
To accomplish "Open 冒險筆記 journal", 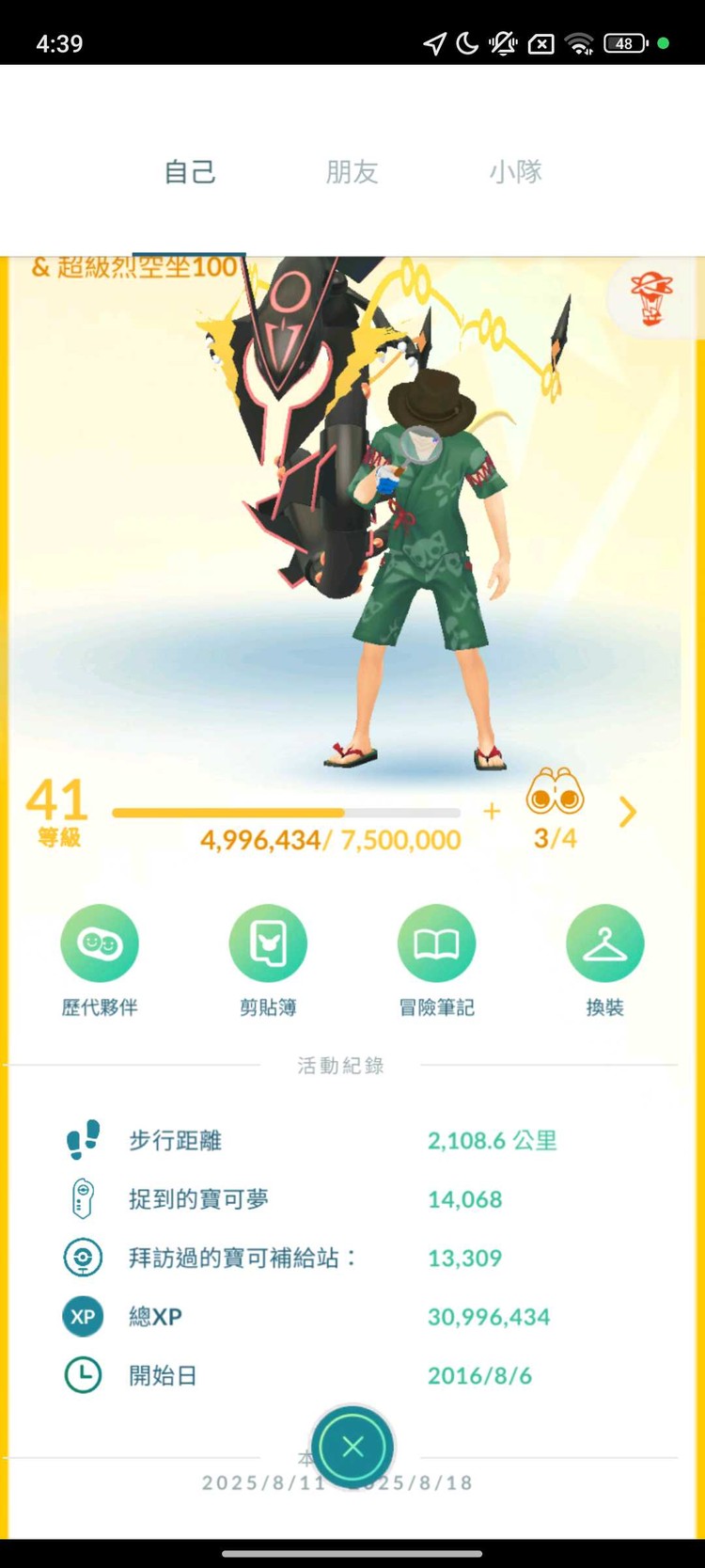I will 436,944.
